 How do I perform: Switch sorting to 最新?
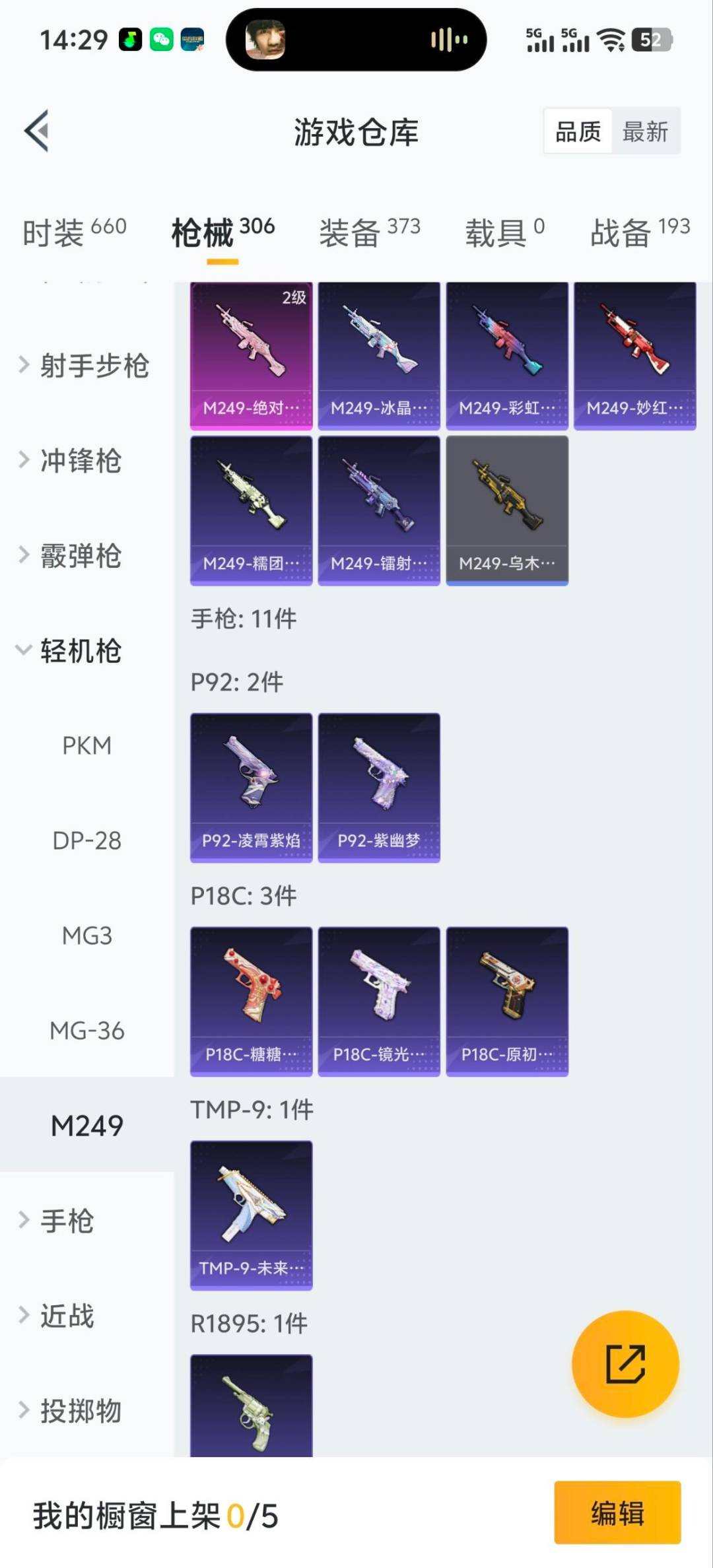[x=645, y=131]
